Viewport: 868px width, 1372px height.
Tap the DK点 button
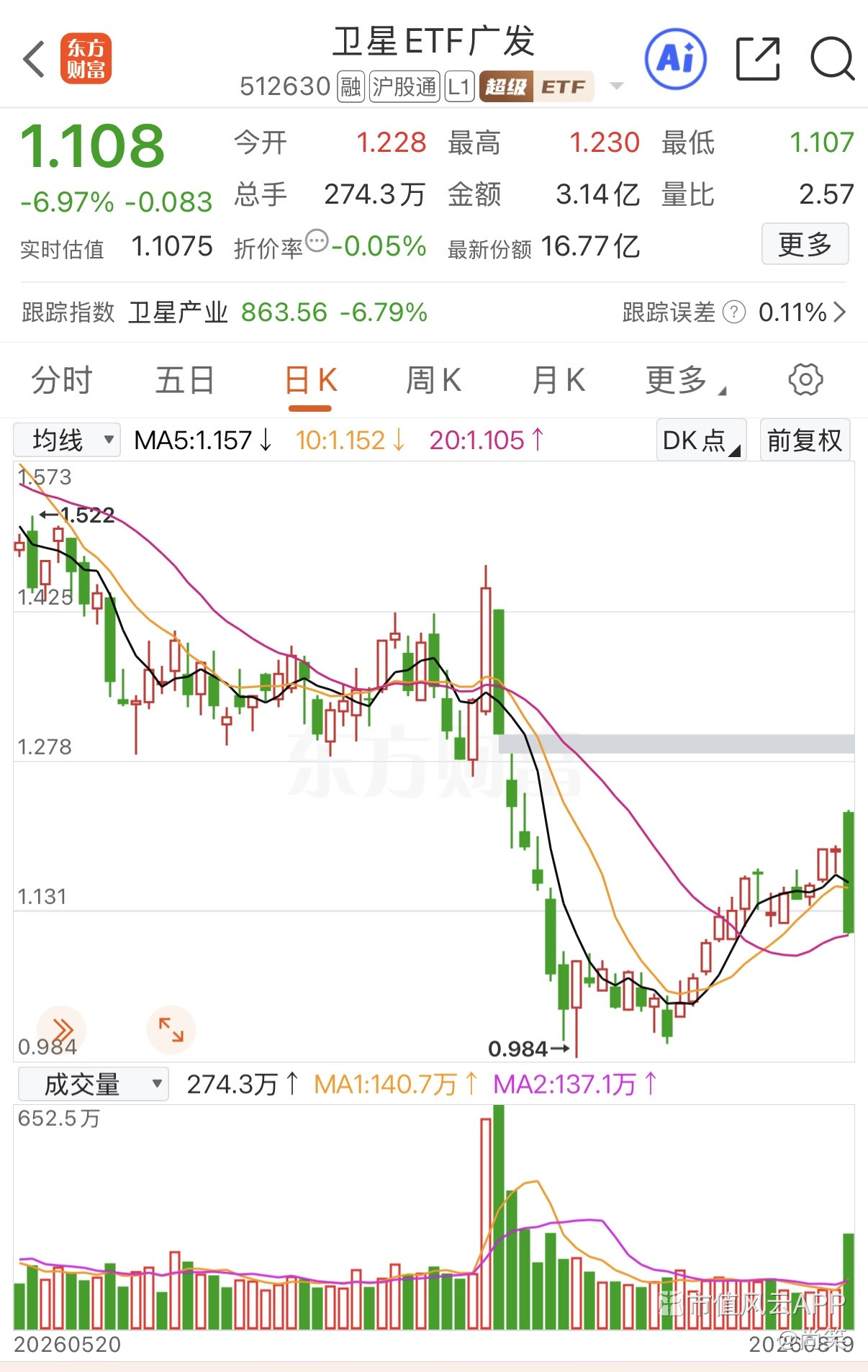tap(701, 440)
